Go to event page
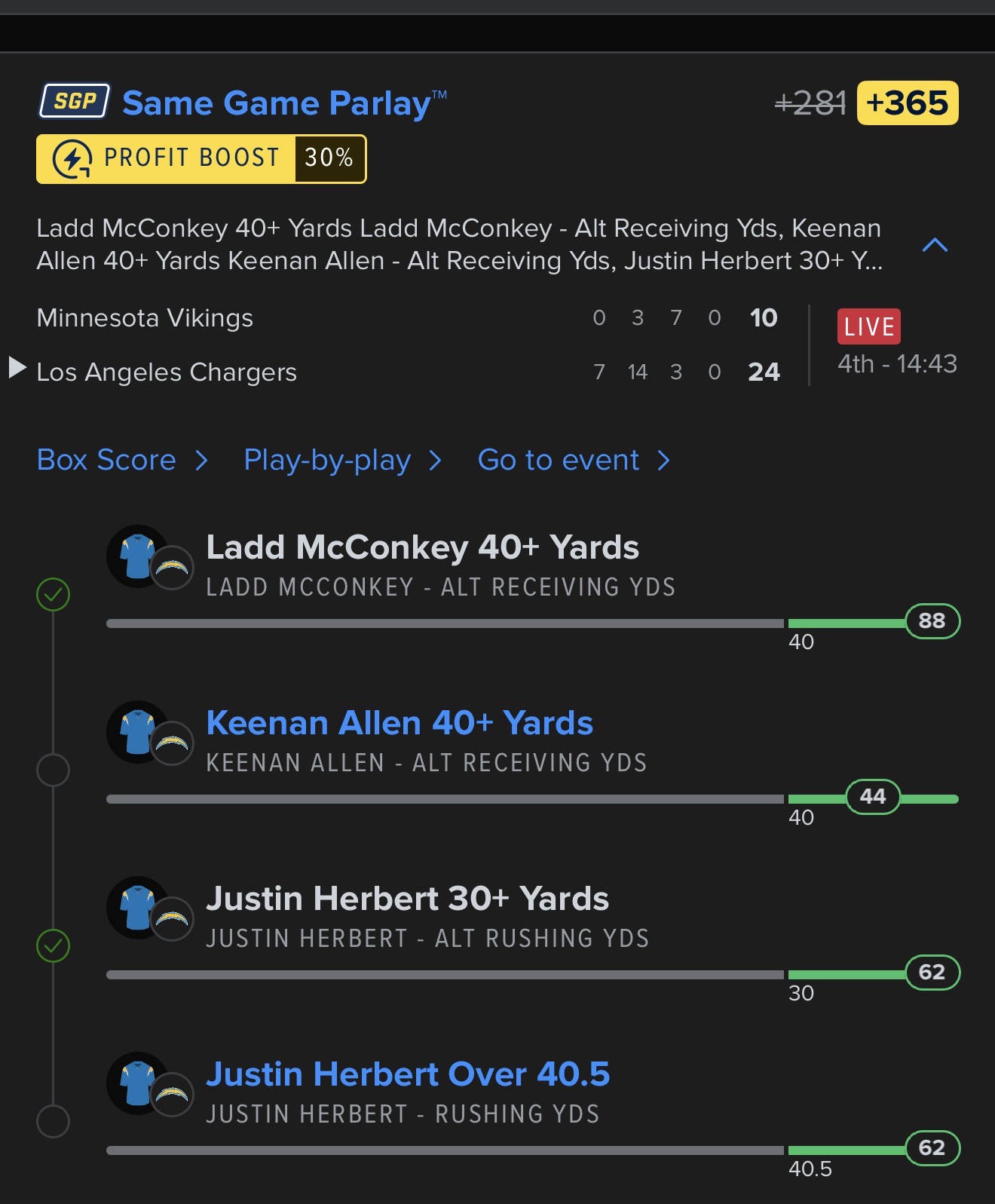This screenshot has width=995, height=1204. click(572, 460)
